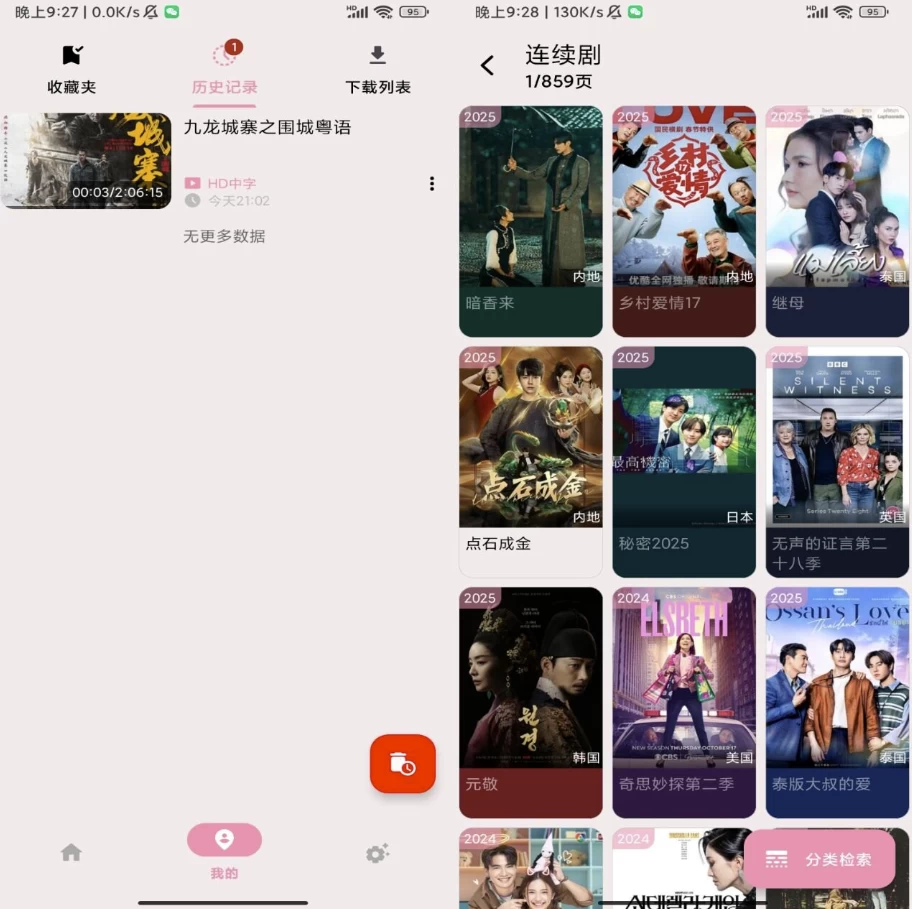Open the show 乡村爱情17
The height and width of the screenshot is (909, 912).
(684, 220)
